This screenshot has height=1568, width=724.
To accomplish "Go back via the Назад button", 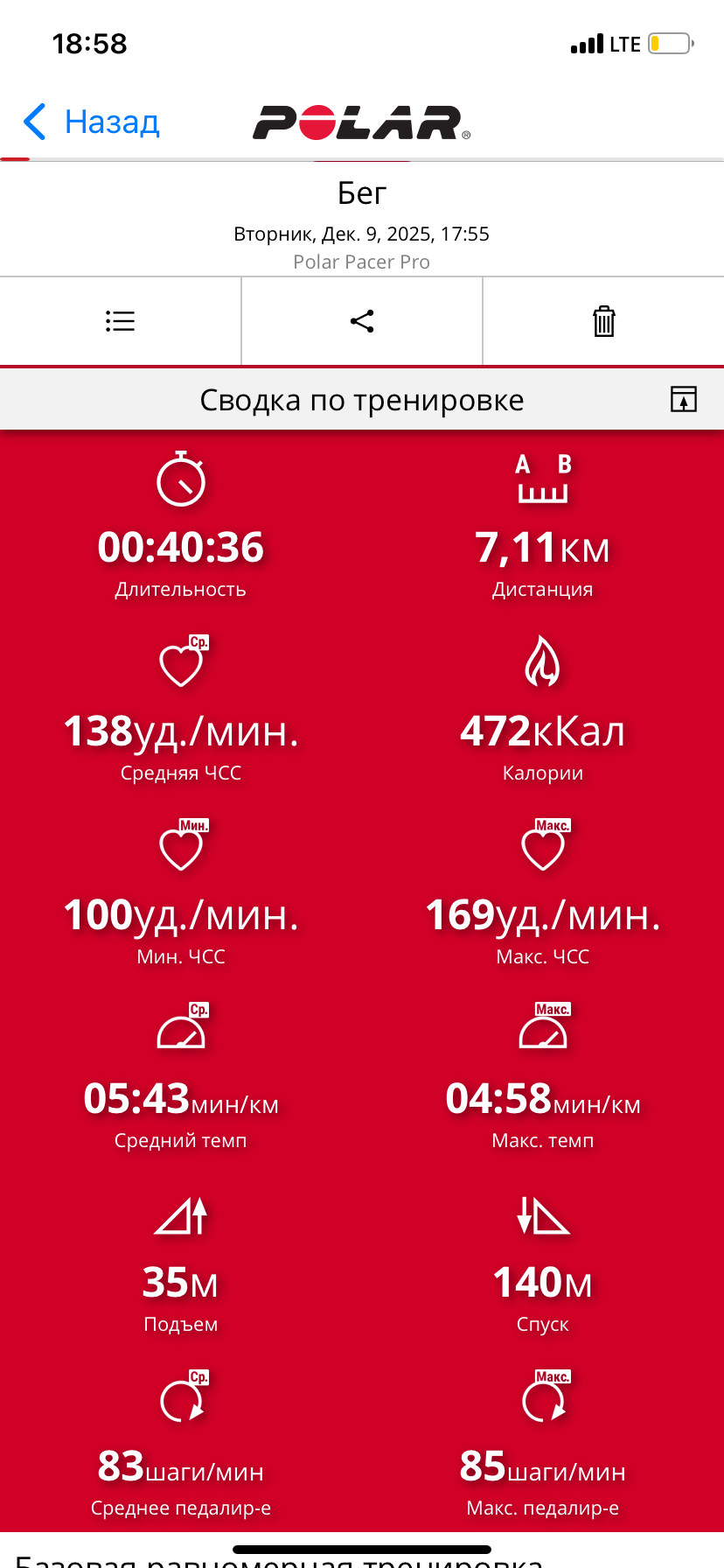I will (x=92, y=122).
